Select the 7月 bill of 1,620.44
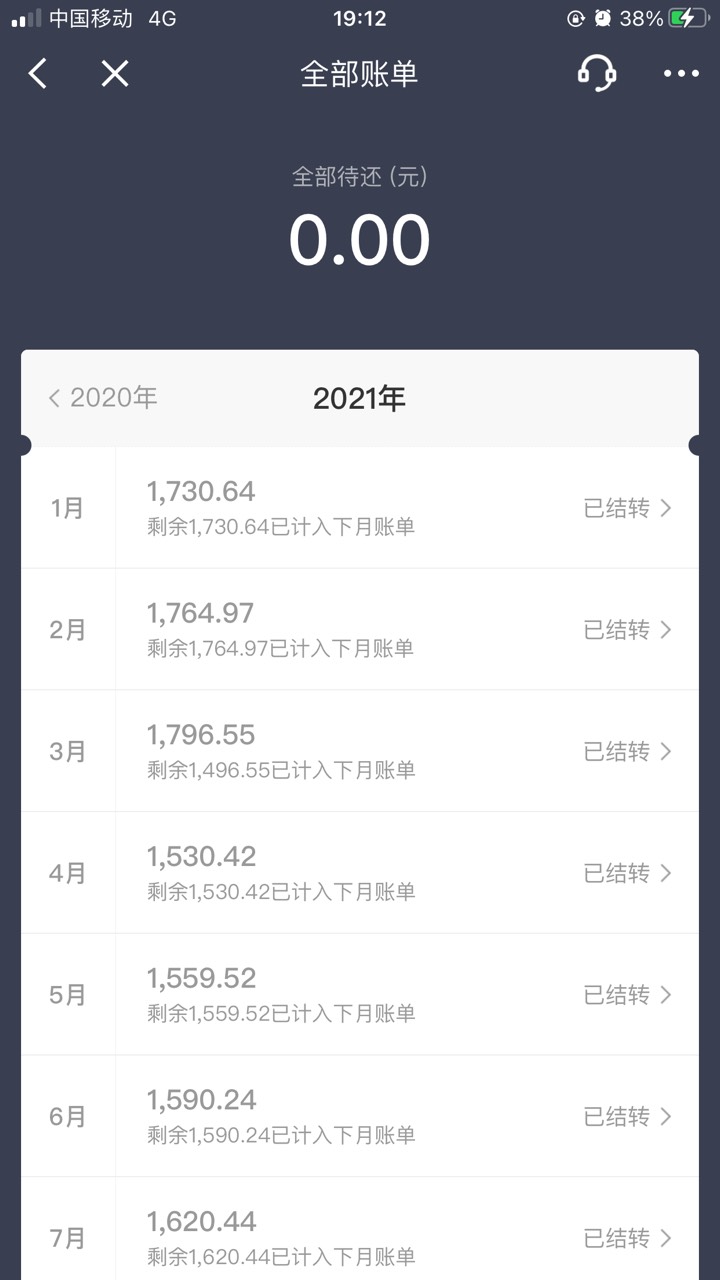 (x=360, y=1229)
